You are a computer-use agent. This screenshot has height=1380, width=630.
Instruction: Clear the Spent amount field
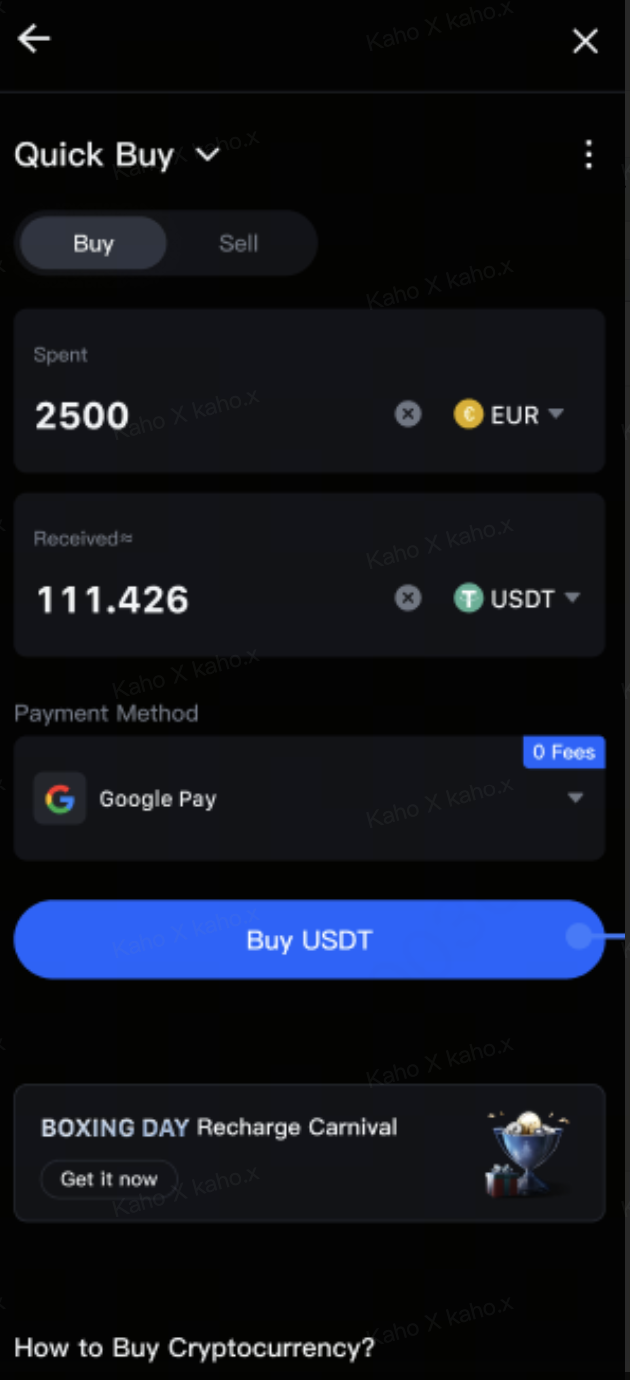pyautogui.click(x=408, y=414)
